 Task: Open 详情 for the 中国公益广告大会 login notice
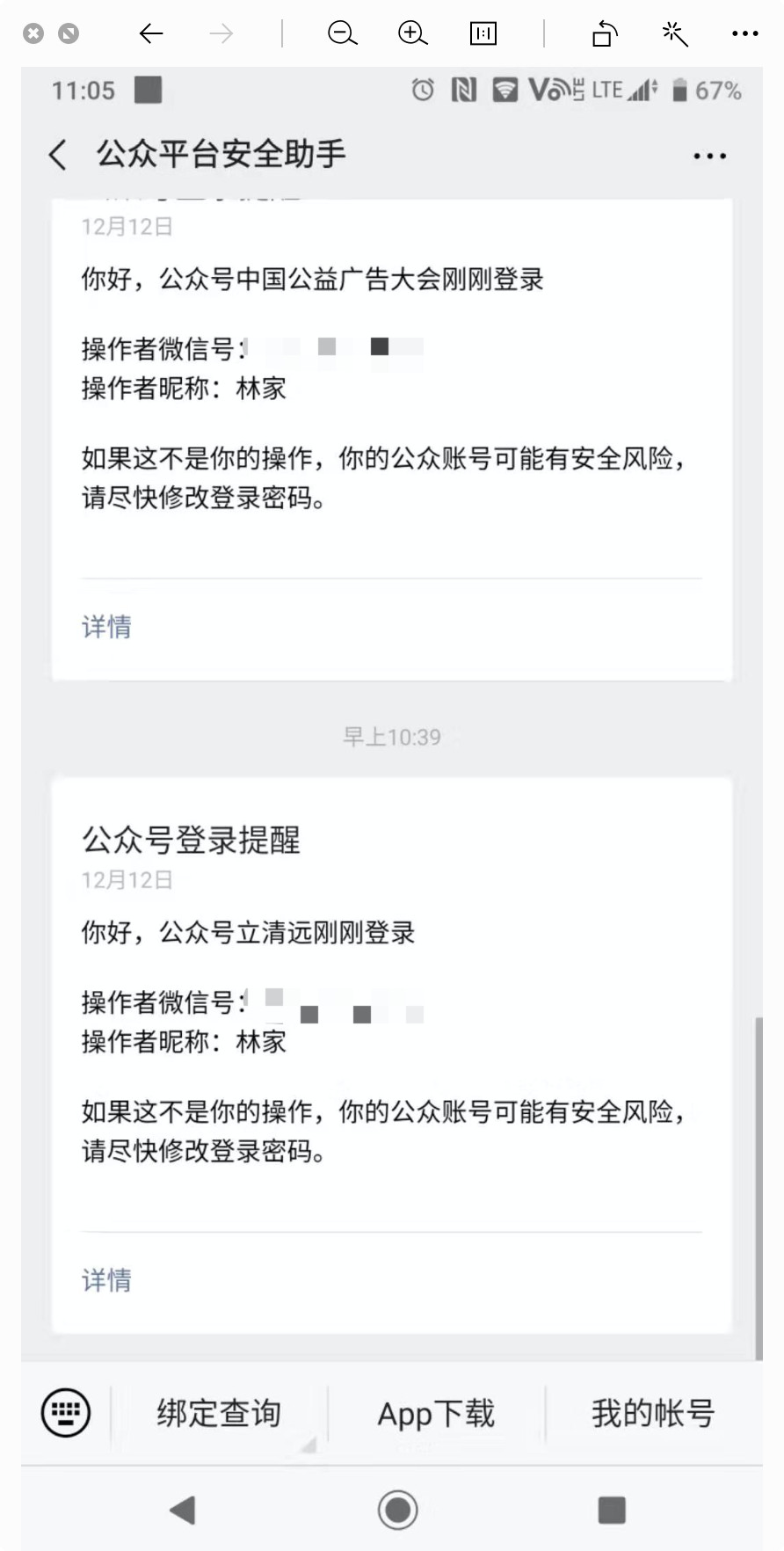[x=106, y=627]
